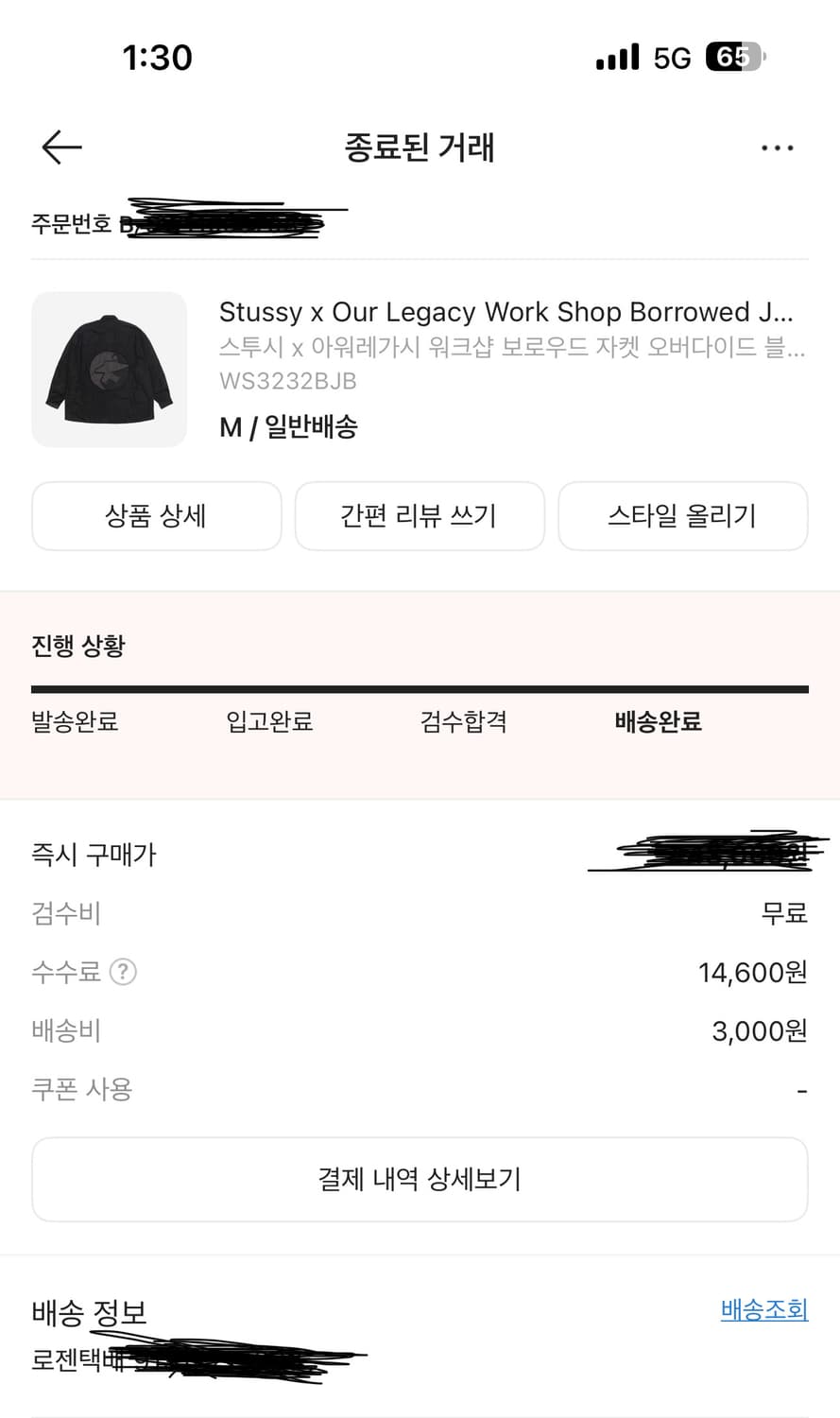Viewport: 840px width, 1418px height.
Task: Open the more options ellipsis menu
Action: pyautogui.click(x=777, y=147)
